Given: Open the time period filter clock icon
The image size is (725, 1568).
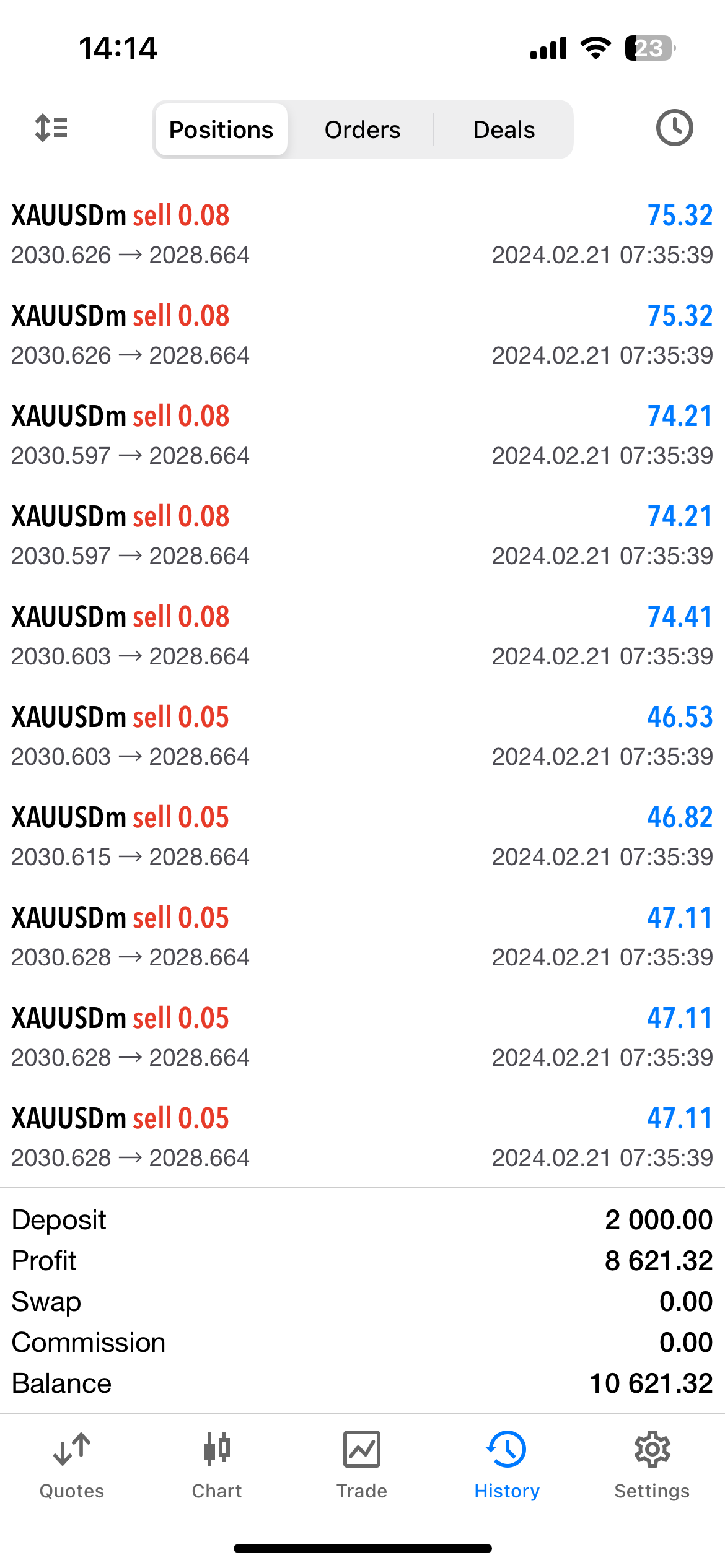Looking at the screenshot, I should [674, 128].
